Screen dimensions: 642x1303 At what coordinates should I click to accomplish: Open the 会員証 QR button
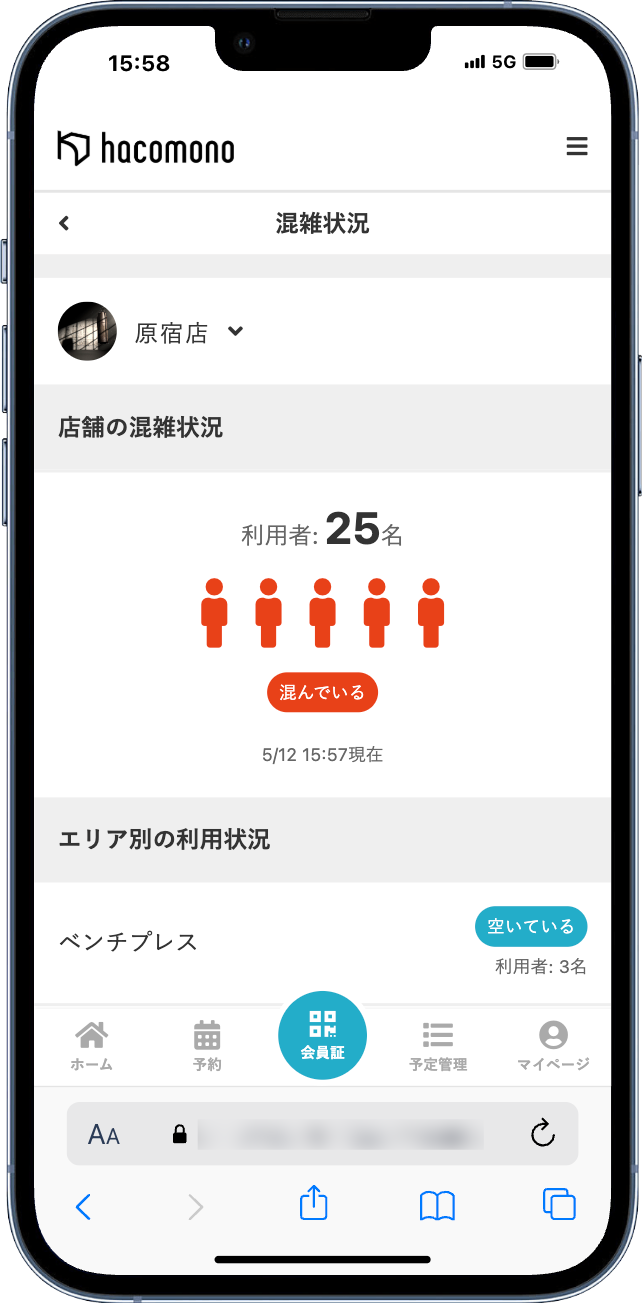(322, 1035)
